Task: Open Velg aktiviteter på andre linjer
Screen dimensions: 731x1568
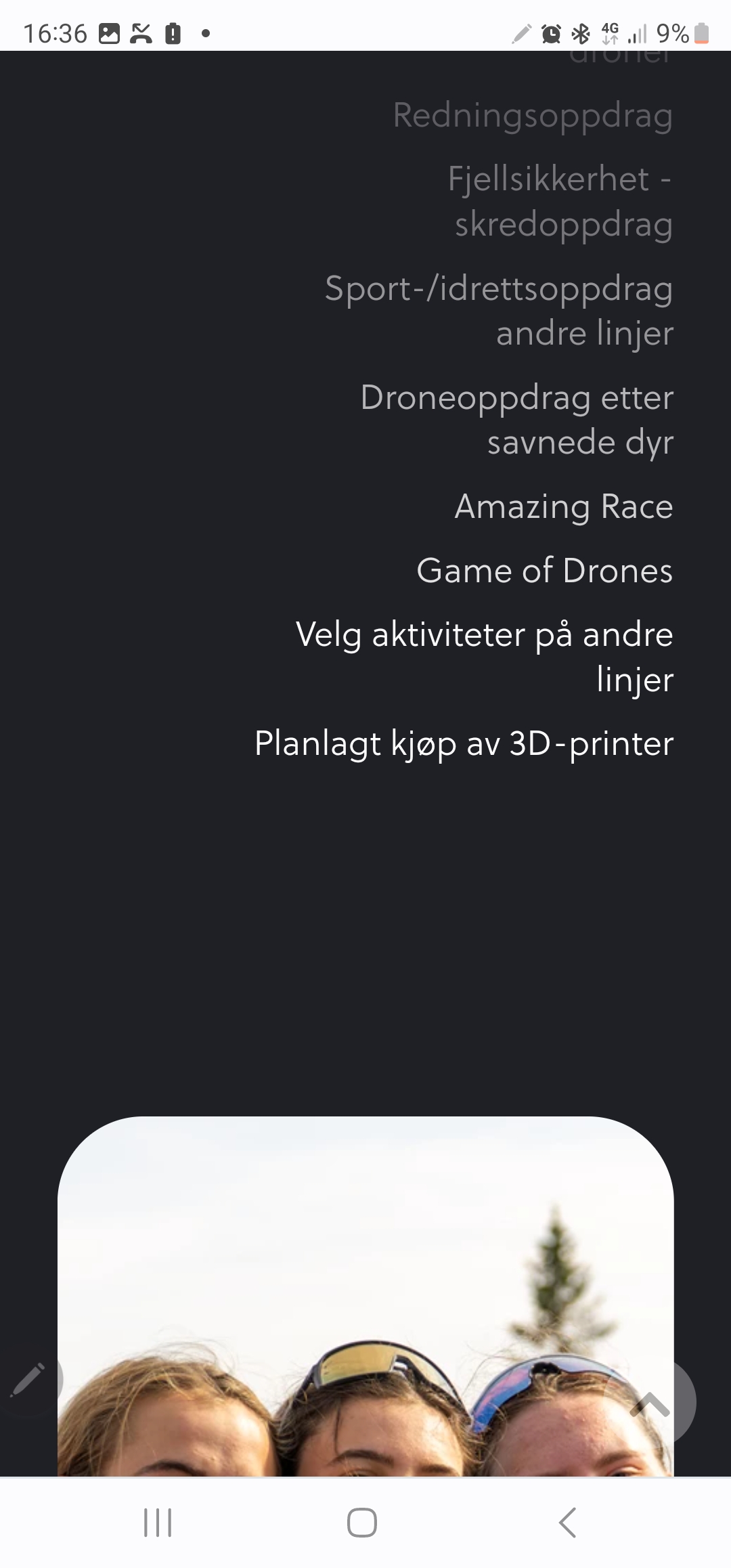Action: pos(485,657)
